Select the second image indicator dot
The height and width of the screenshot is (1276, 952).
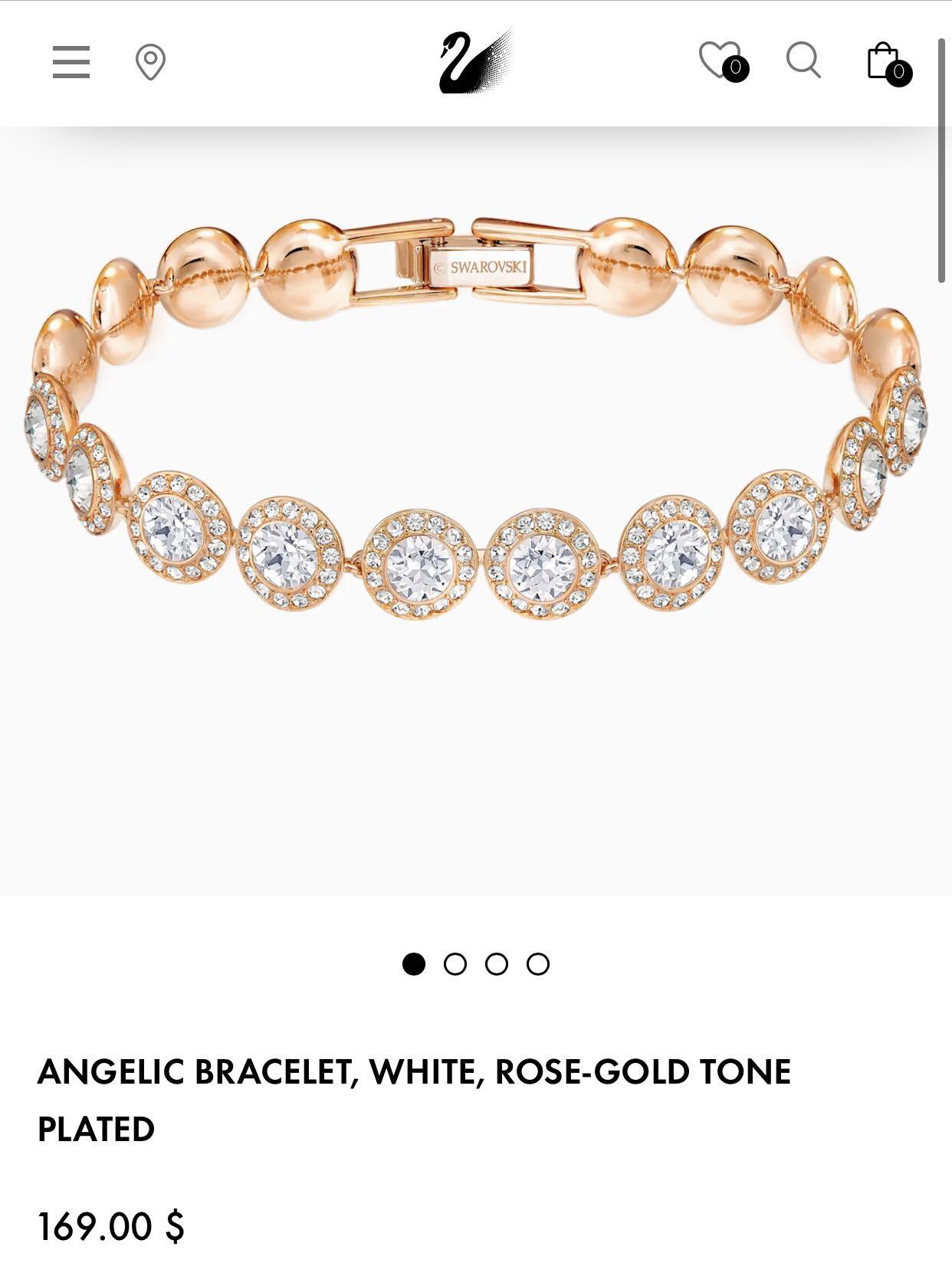(x=455, y=963)
